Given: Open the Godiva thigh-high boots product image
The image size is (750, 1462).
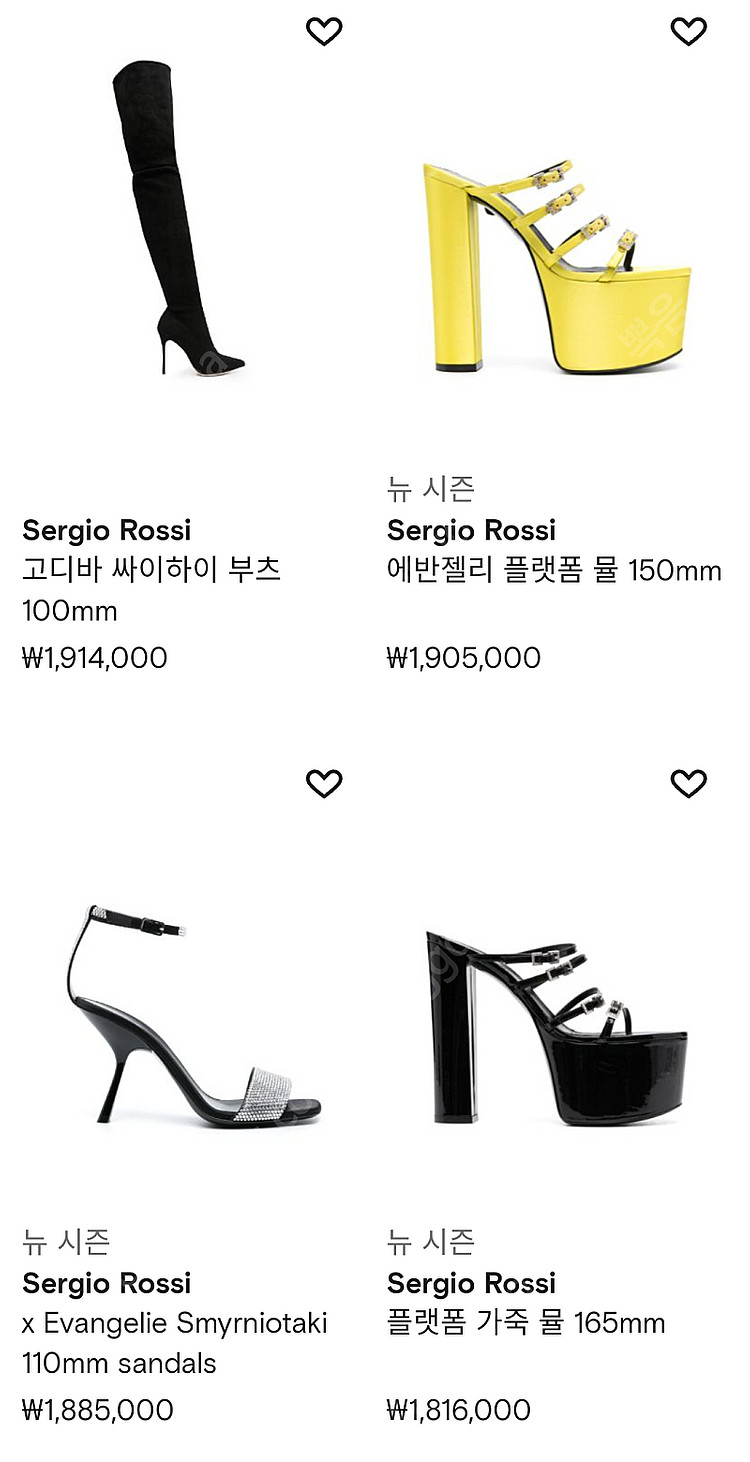Looking at the screenshot, I should [180, 220].
